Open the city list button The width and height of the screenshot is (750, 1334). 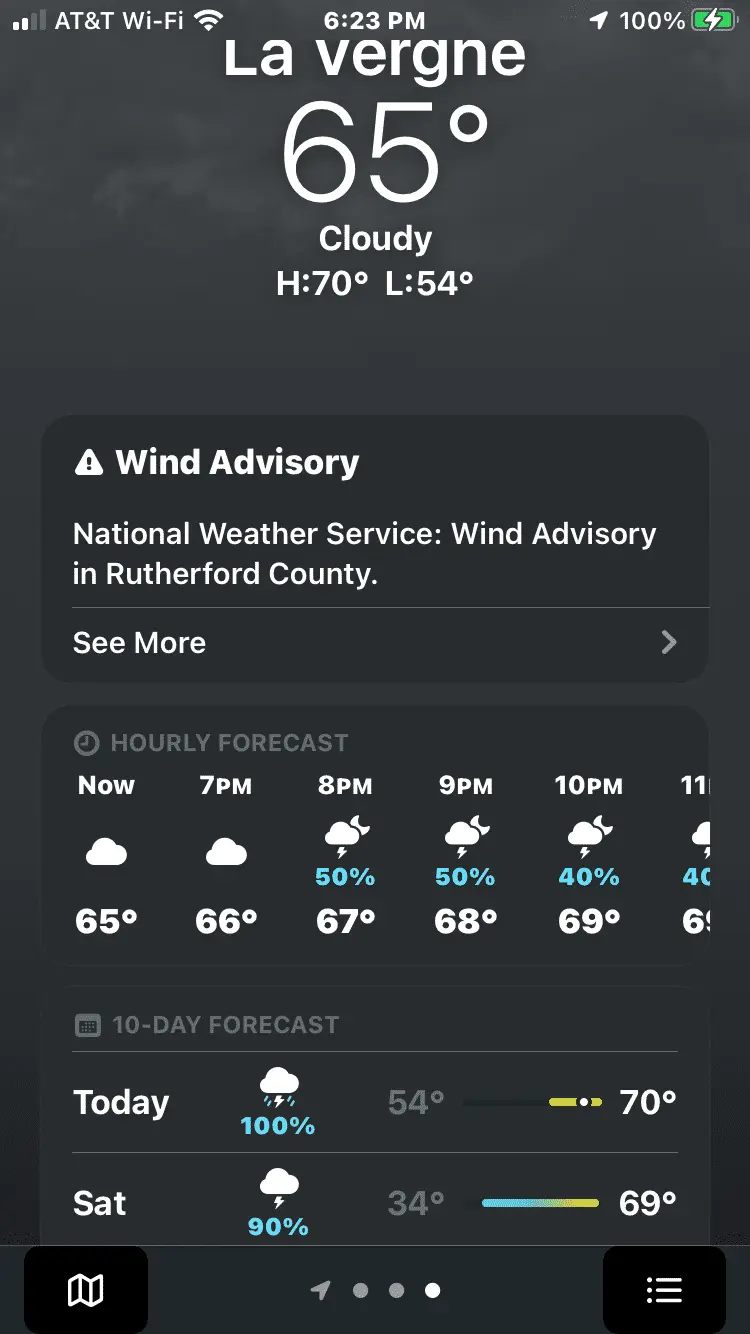(664, 1290)
